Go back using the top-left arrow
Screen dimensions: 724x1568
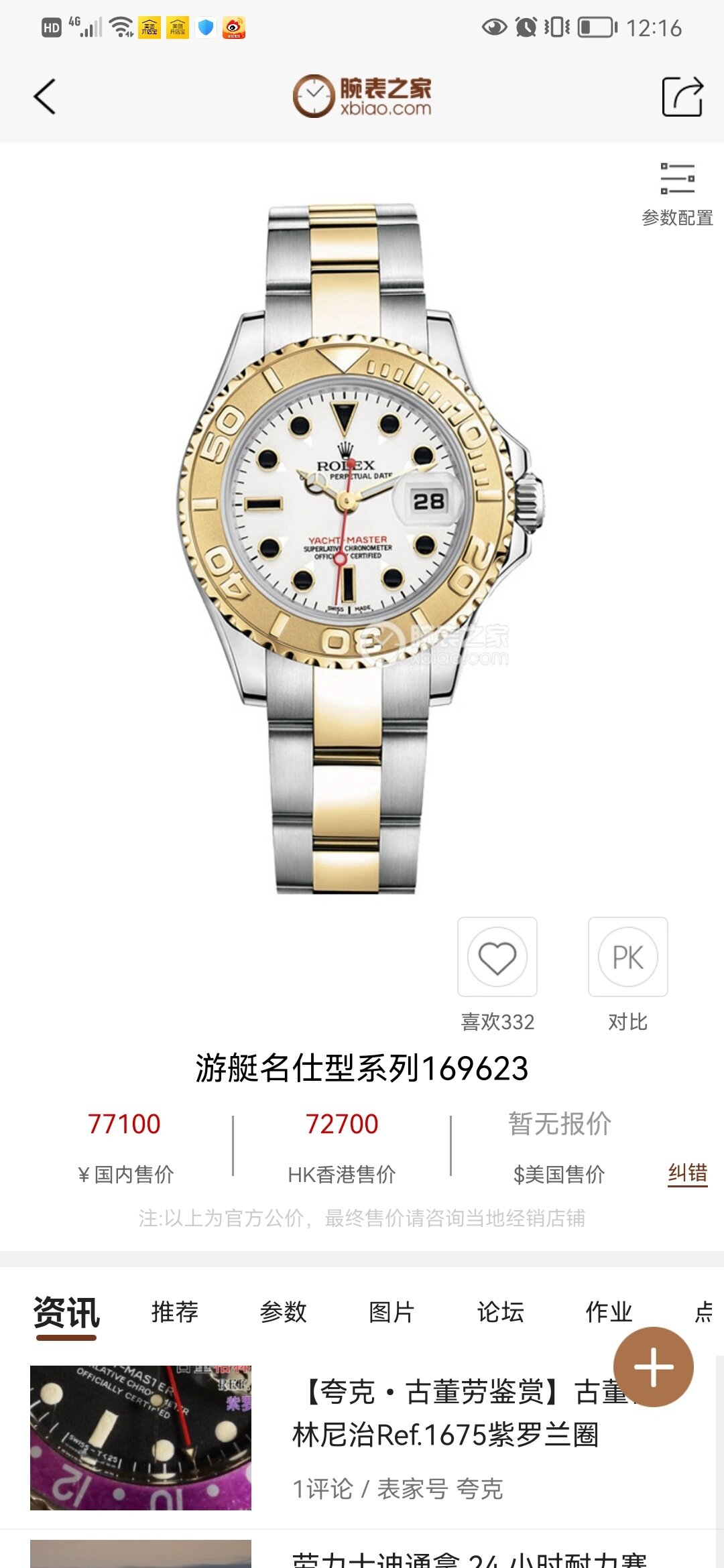(44, 96)
